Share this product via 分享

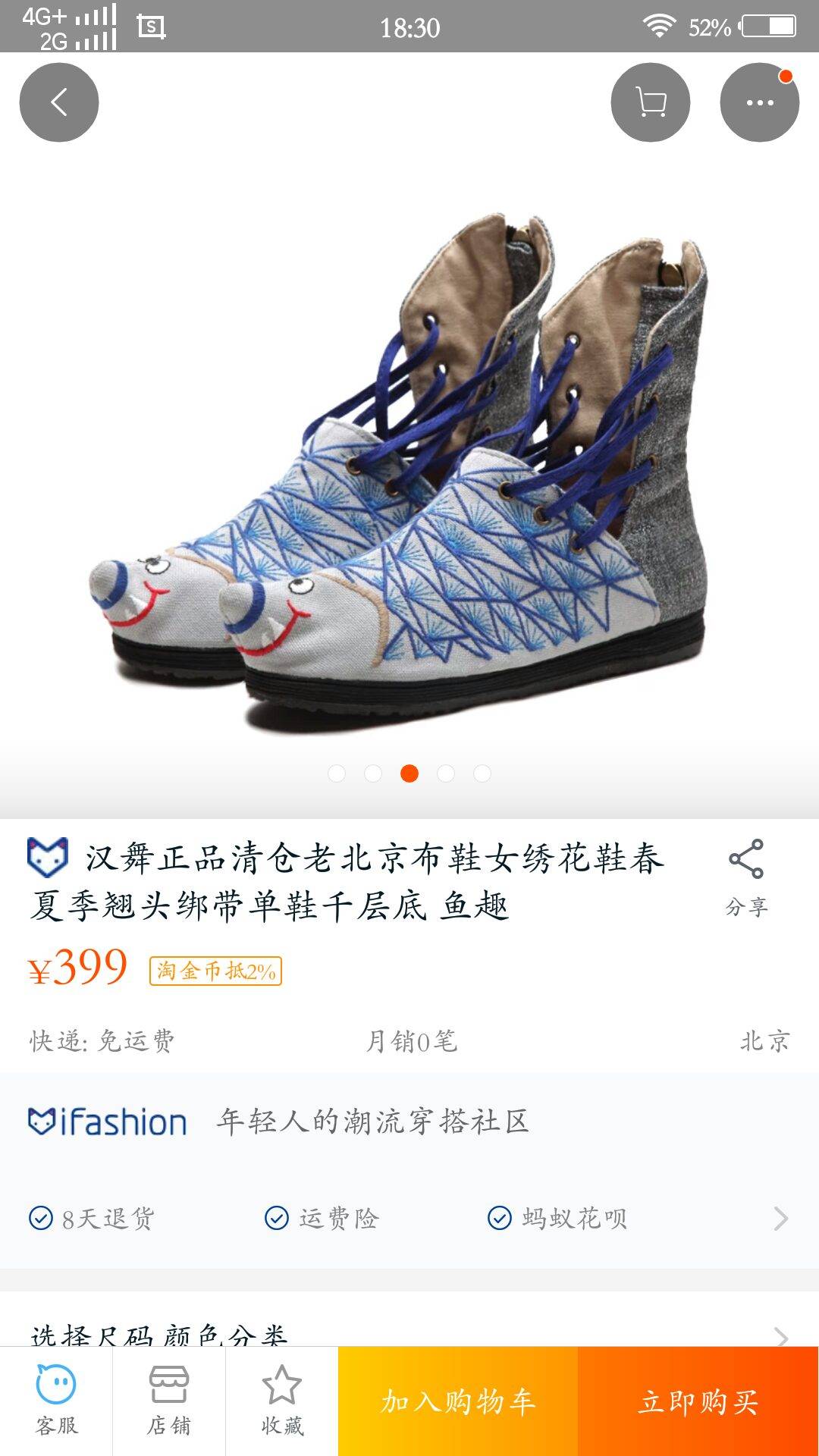pyautogui.click(x=746, y=877)
